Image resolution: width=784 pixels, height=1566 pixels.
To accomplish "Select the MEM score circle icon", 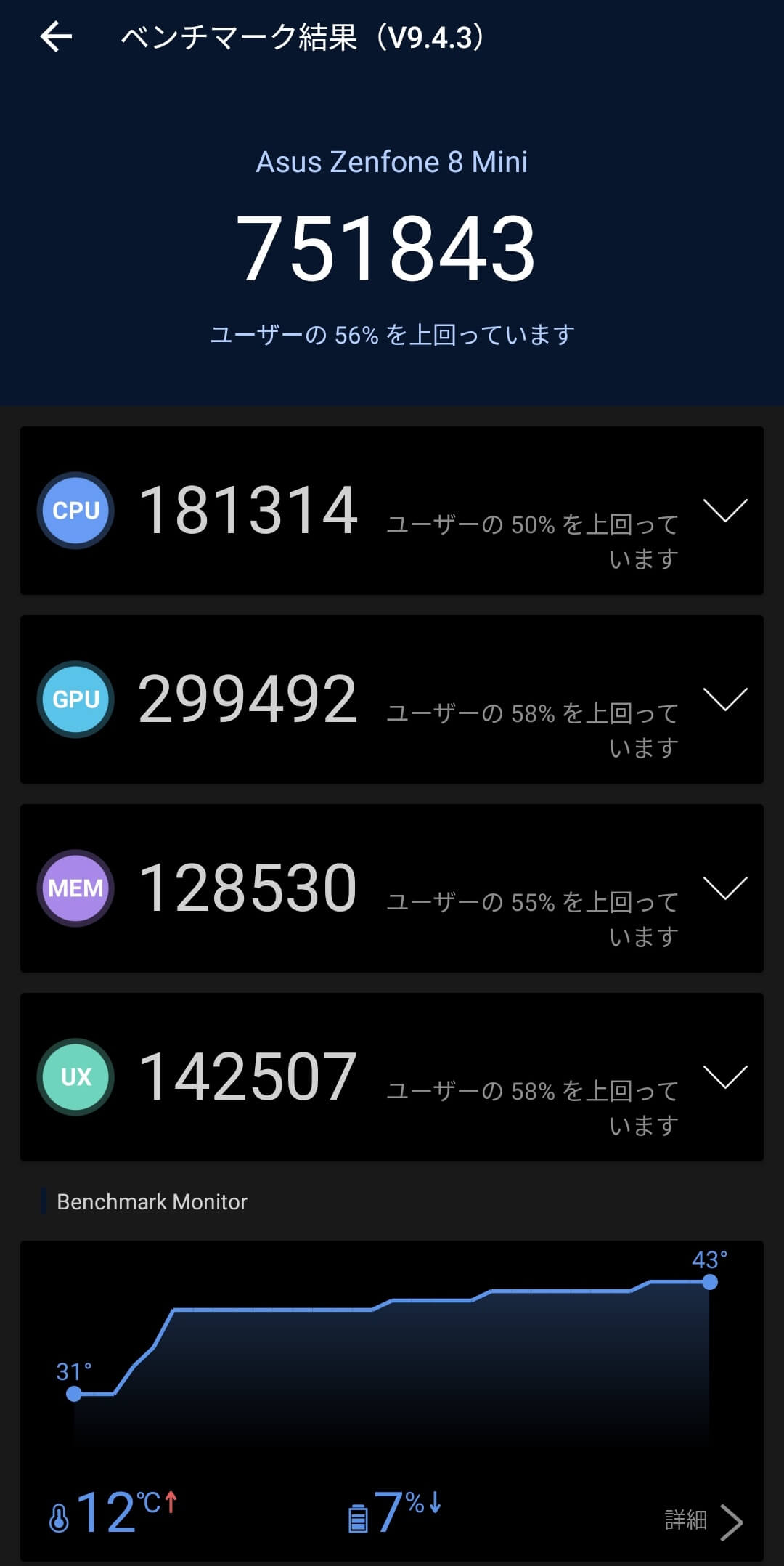I will pyautogui.click(x=75, y=888).
